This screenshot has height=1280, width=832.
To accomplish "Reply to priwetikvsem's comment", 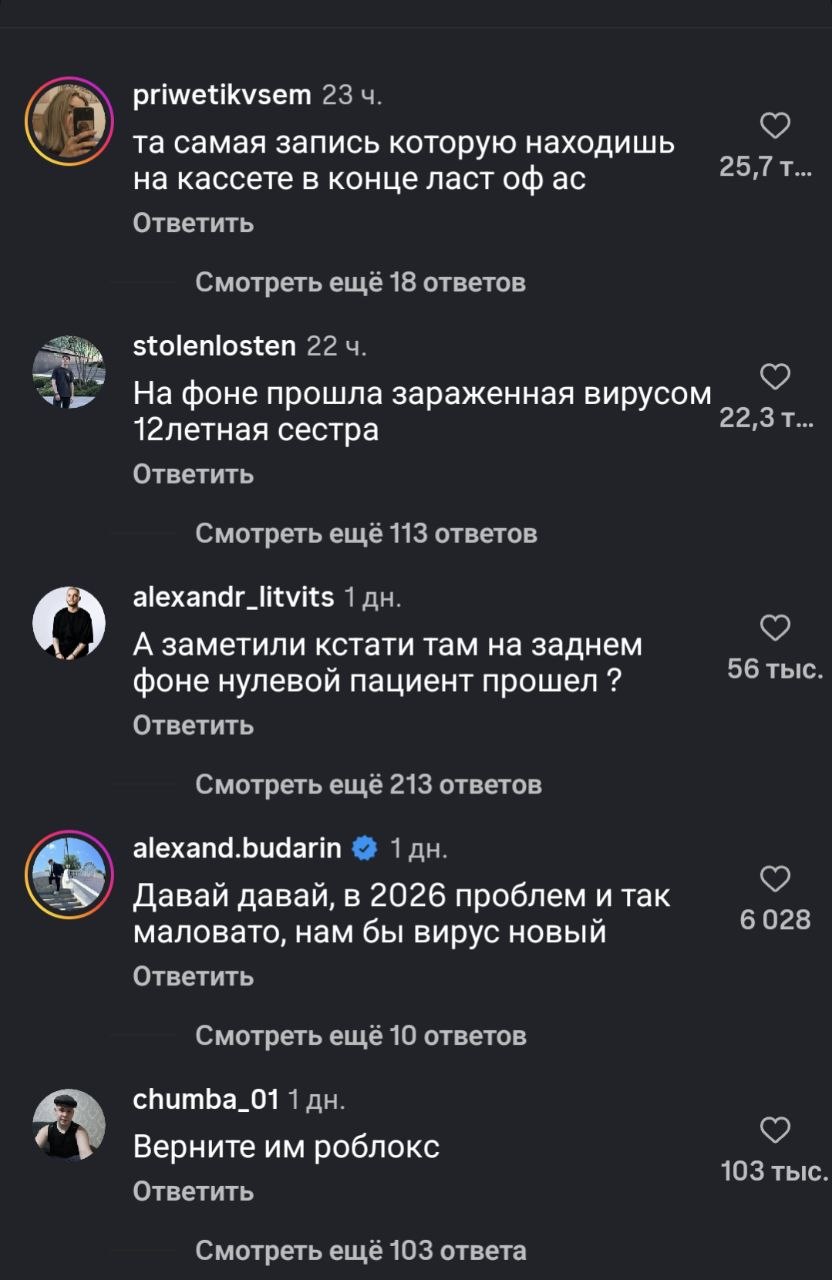I will (193, 224).
